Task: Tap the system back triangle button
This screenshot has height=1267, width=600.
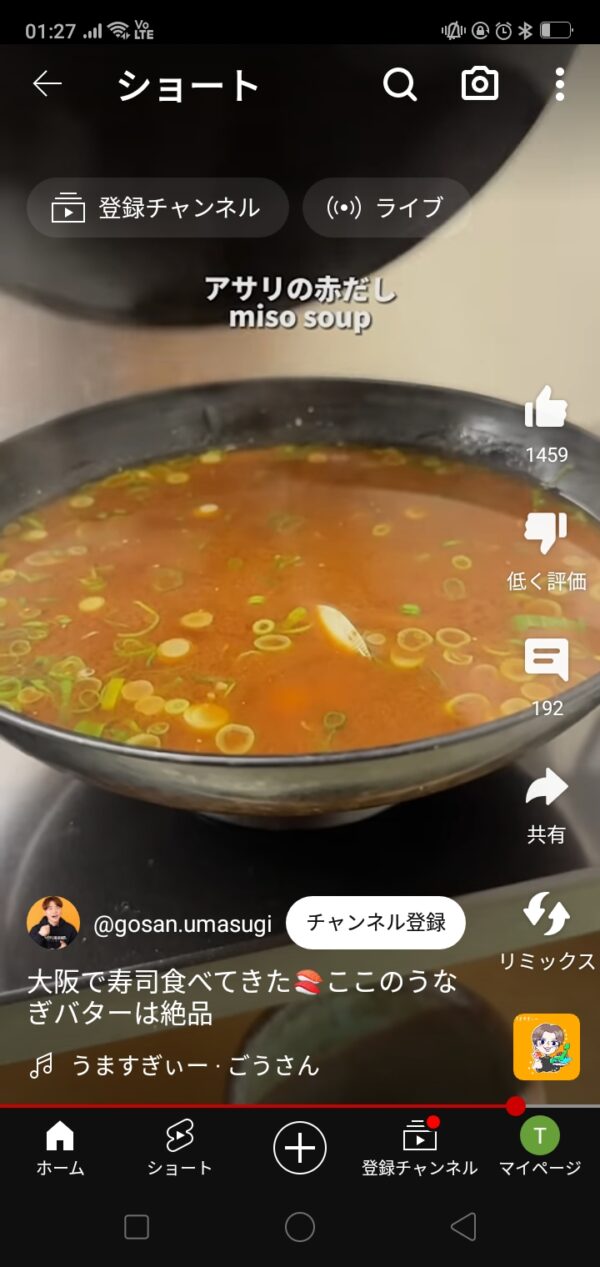Action: pyautogui.click(x=463, y=1227)
